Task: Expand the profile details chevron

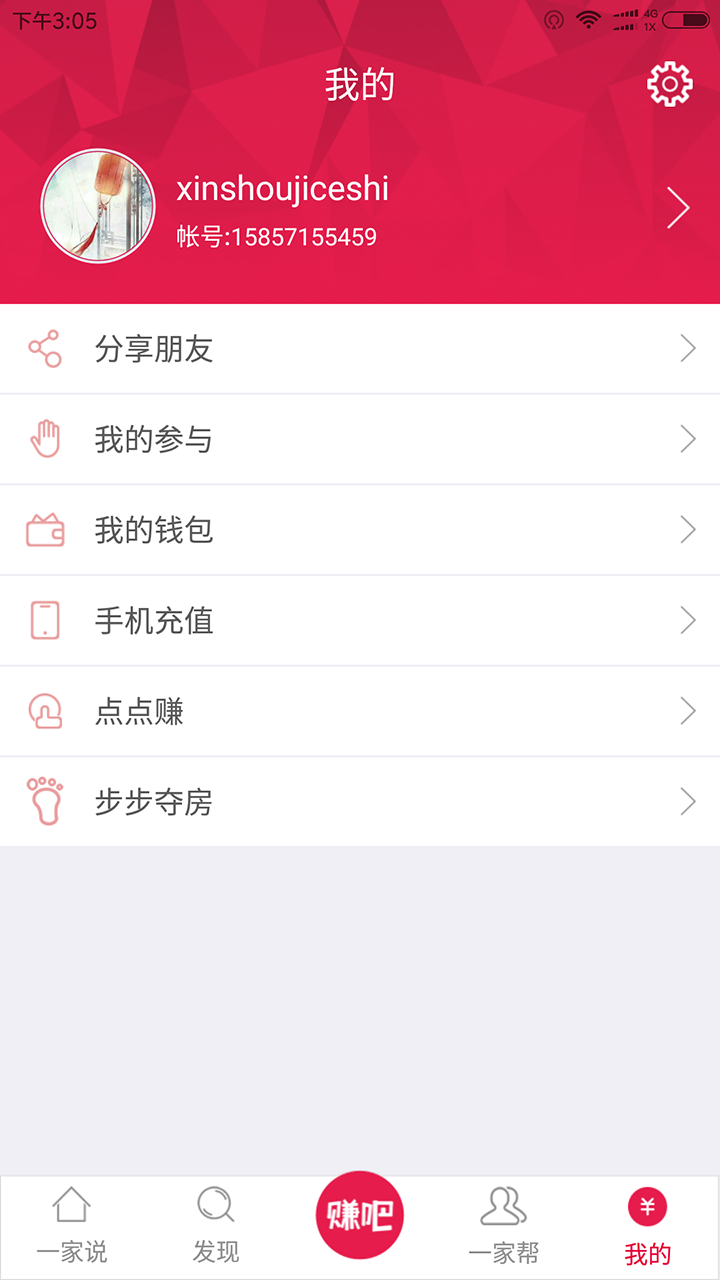Action: (679, 206)
